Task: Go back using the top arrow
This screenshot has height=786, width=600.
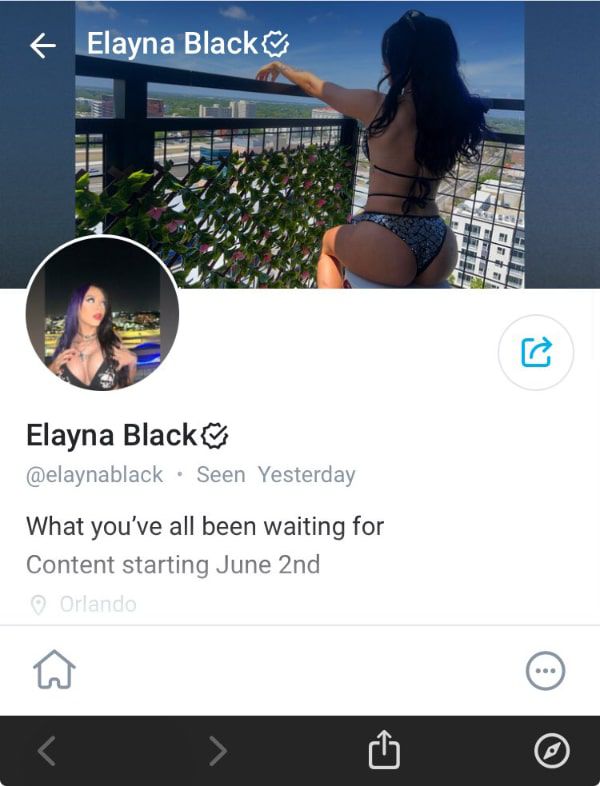Action: tap(42, 45)
